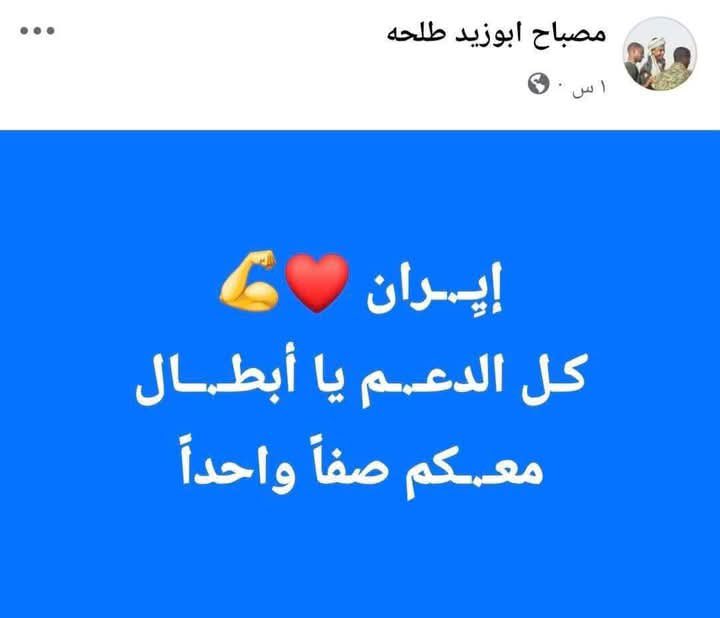Open مصباح ابوزيد طلحه's profile picture
720x618 pixels.
tap(659, 54)
